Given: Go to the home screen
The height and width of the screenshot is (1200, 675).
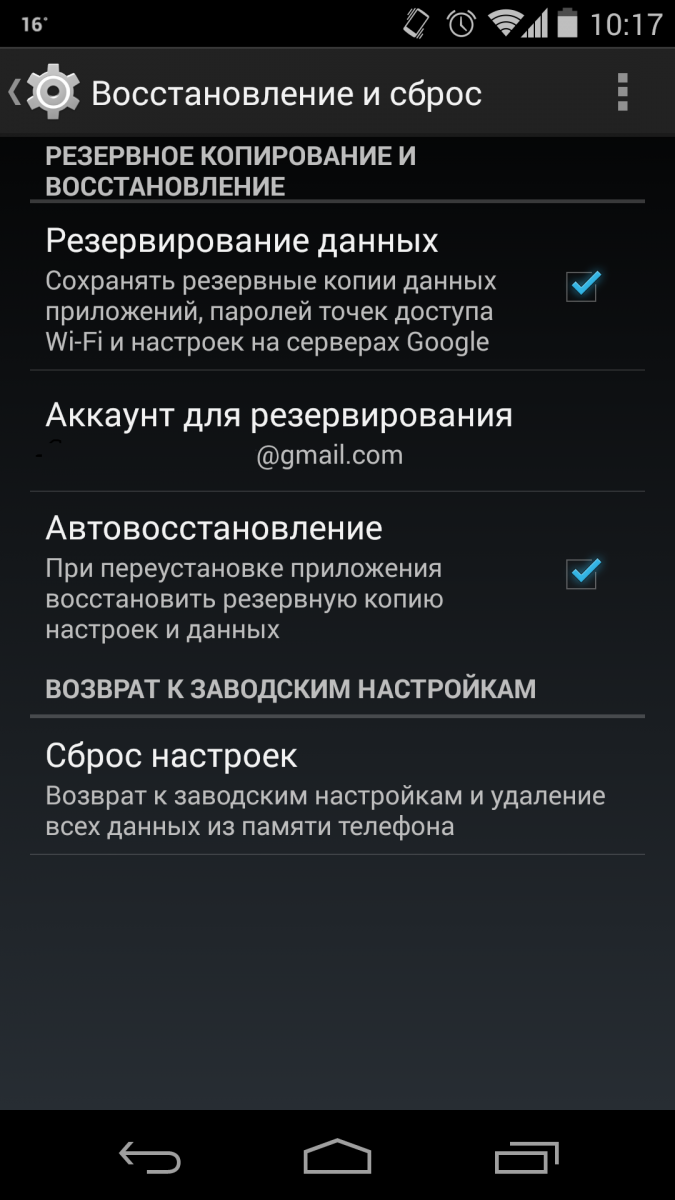Looking at the screenshot, I should click(337, 1156).
